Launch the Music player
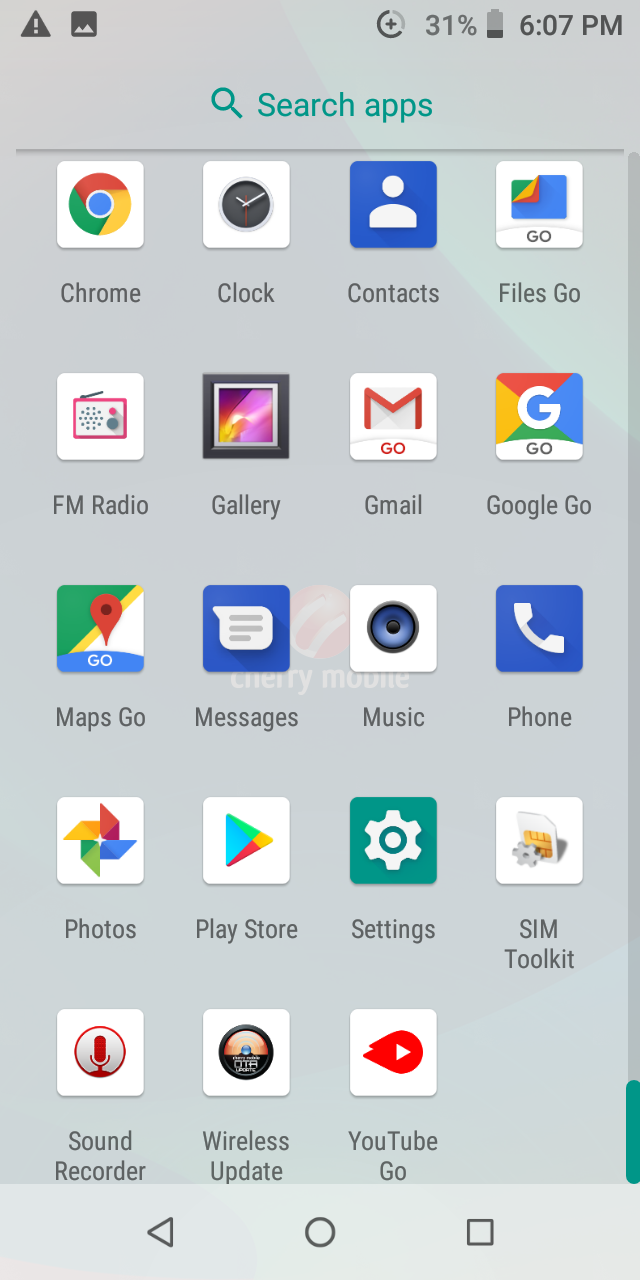 [393, 629]
